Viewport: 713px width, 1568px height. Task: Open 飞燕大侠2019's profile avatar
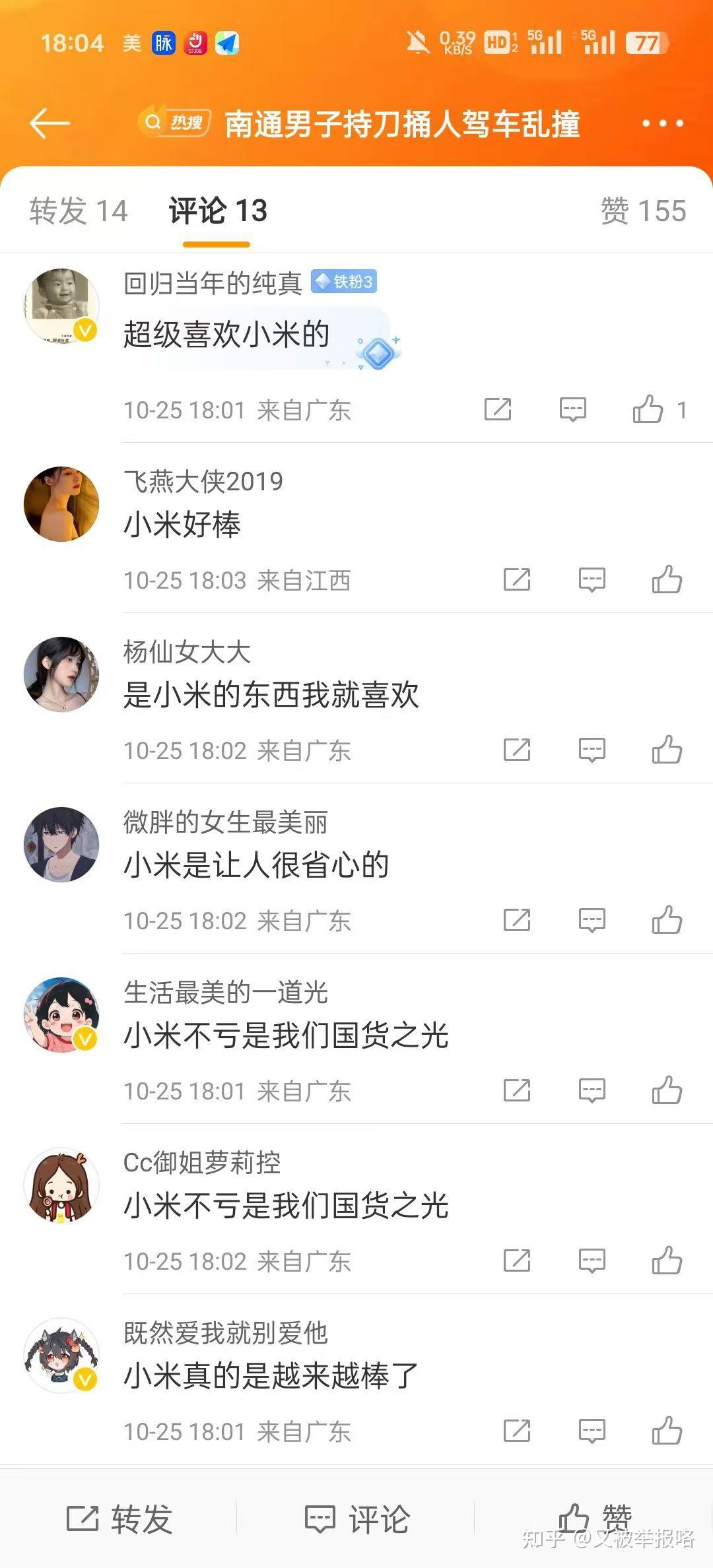click(61, 504)
